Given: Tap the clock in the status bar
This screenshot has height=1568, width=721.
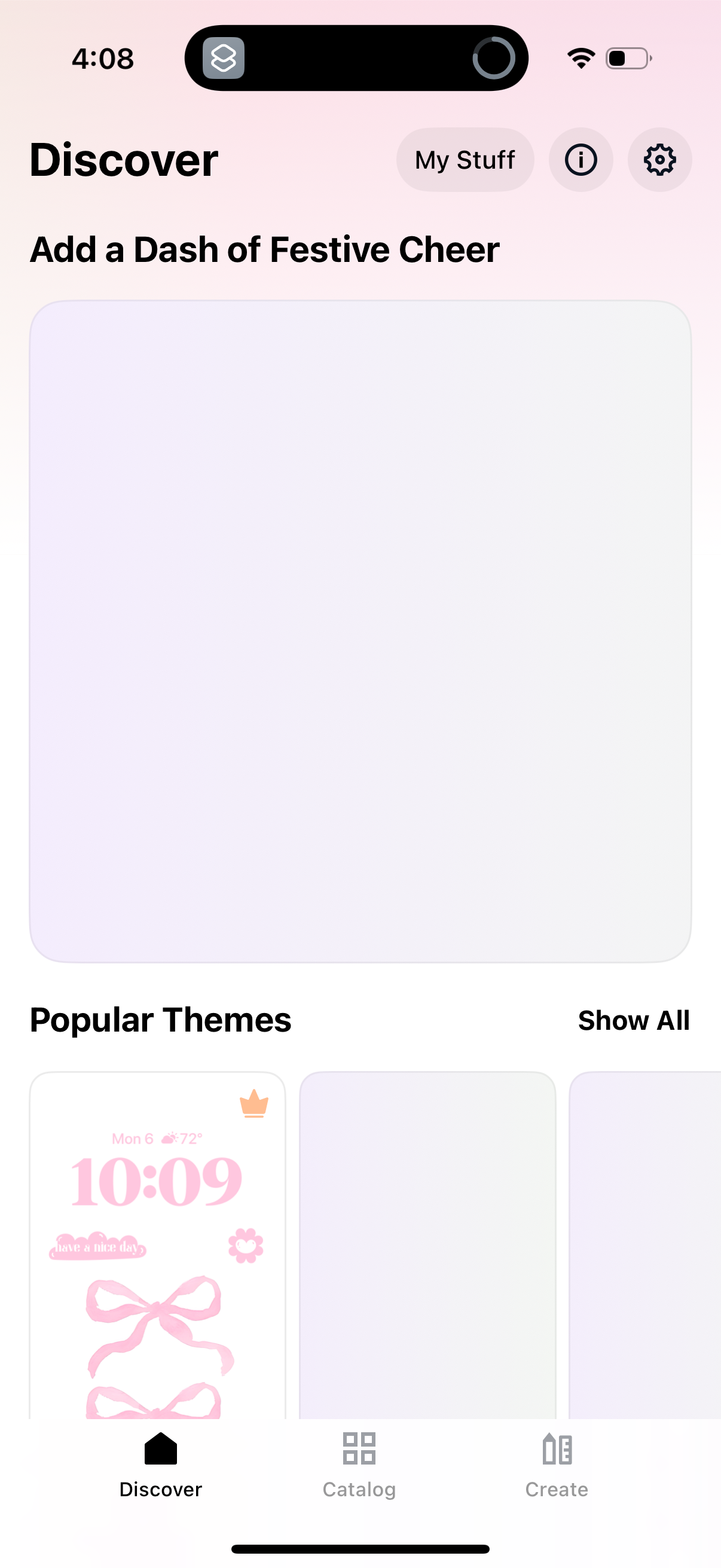Looking at the screenshot, I should [x=102, y=58].
